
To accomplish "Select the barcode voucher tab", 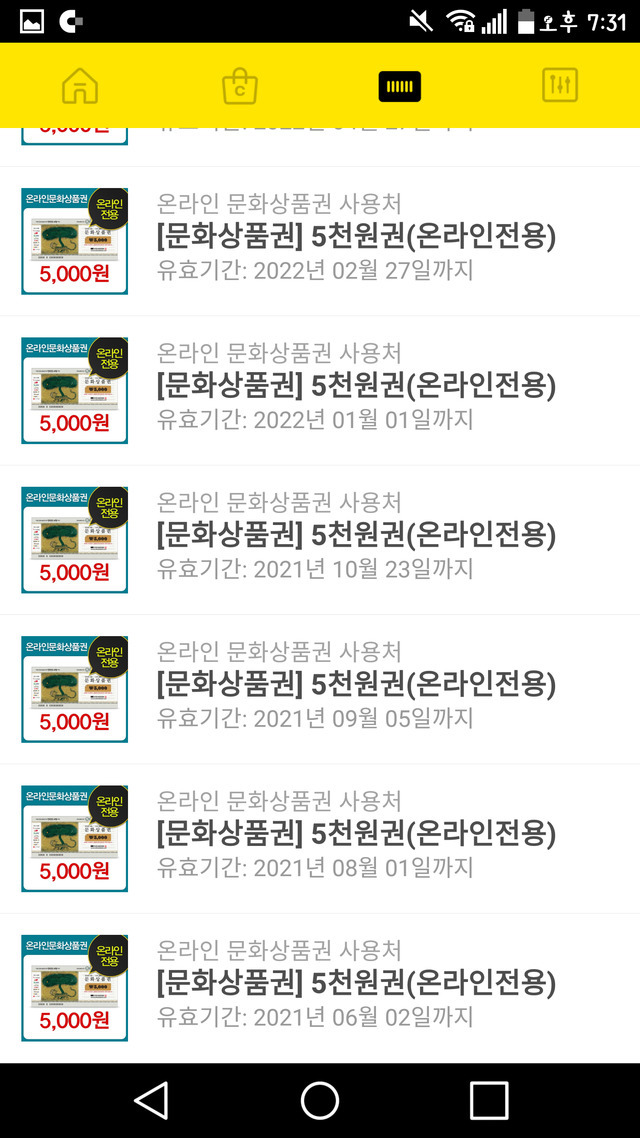I will pos(400,86).
